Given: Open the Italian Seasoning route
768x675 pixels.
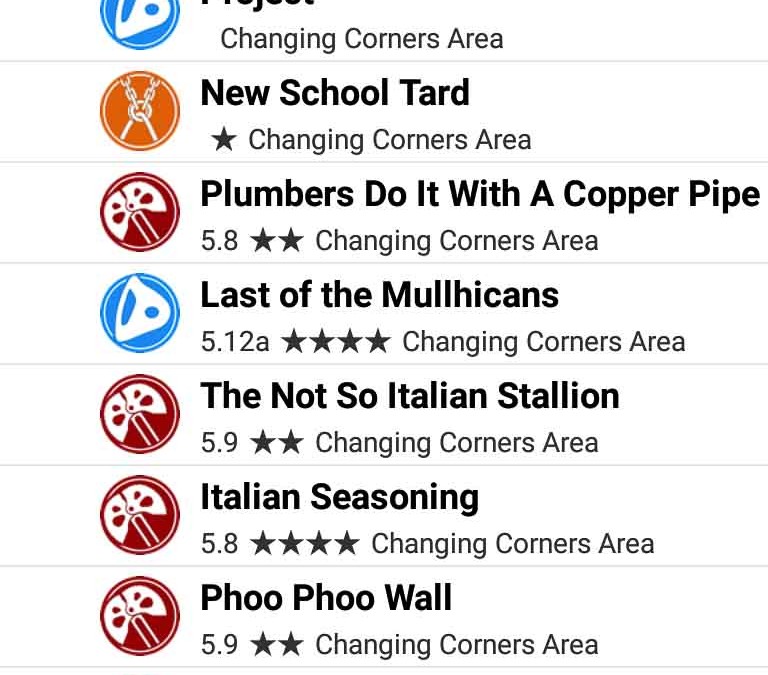Looking at the screenshot, I should tap(340, 498).
